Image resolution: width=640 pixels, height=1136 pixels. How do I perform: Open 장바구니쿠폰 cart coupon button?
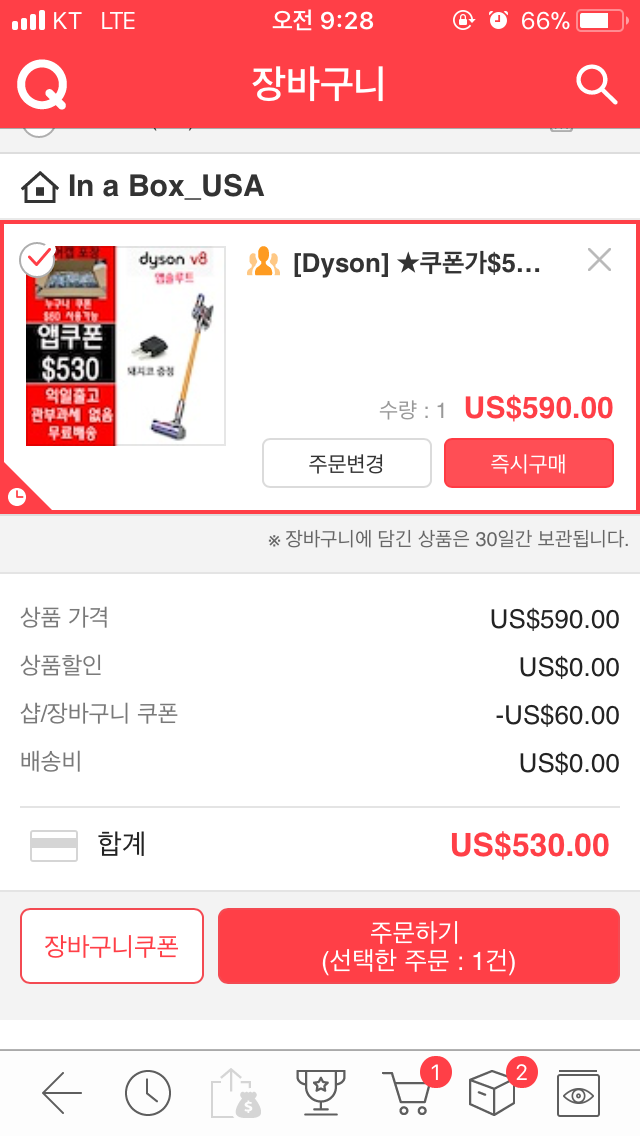tap(112, 946)
